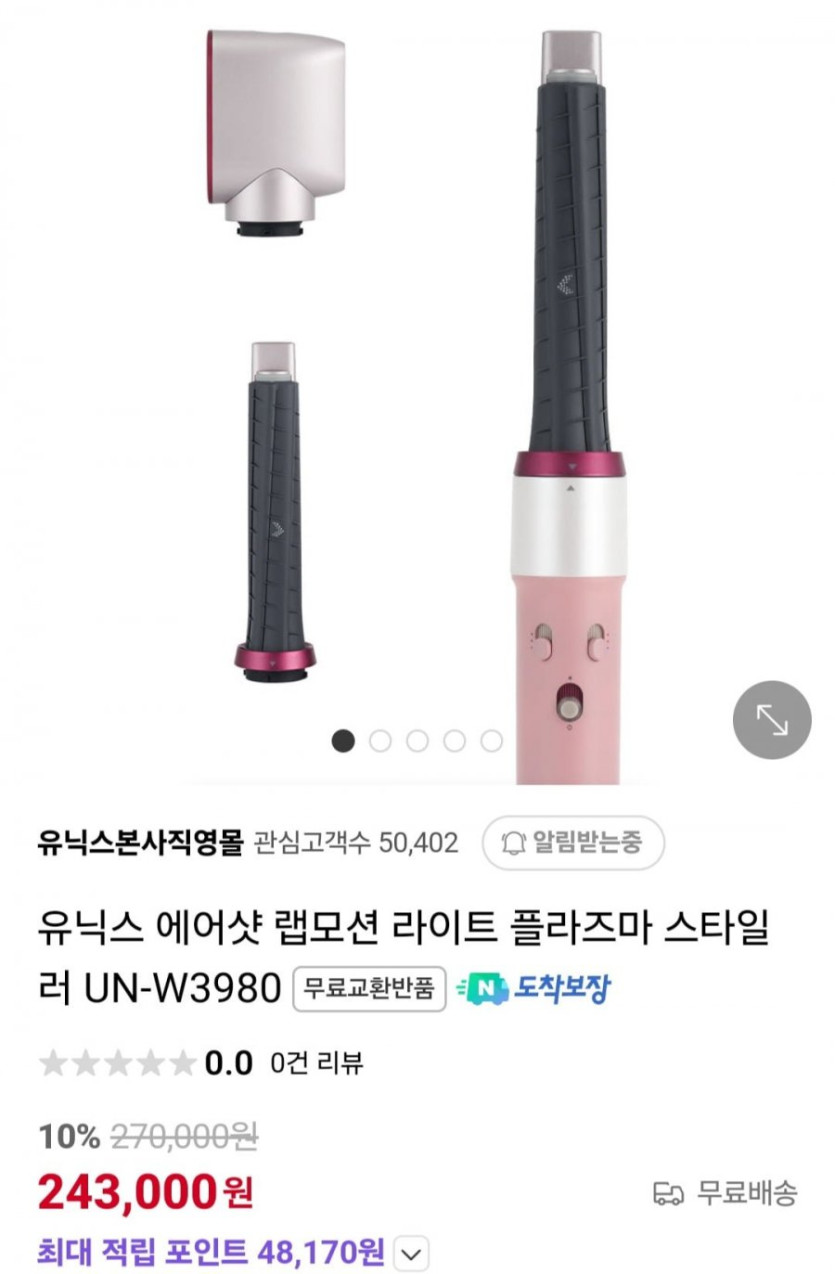Open the 0건 리뷰 reviews section
The width and height of the screenshot is (835, 1274).
(x=316, y=1062)
